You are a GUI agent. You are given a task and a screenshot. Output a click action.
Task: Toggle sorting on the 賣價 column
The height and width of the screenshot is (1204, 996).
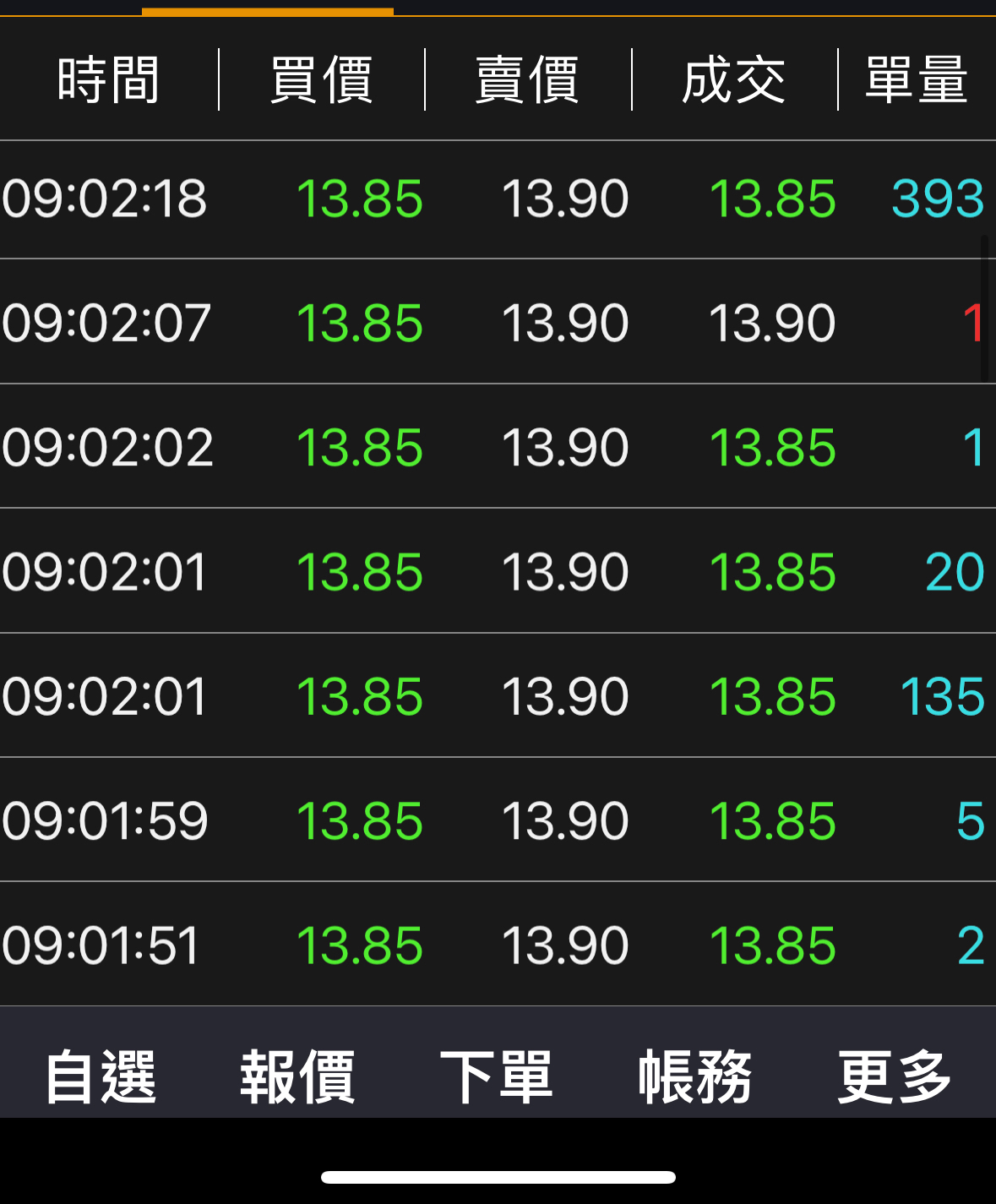tap(525, 79)
